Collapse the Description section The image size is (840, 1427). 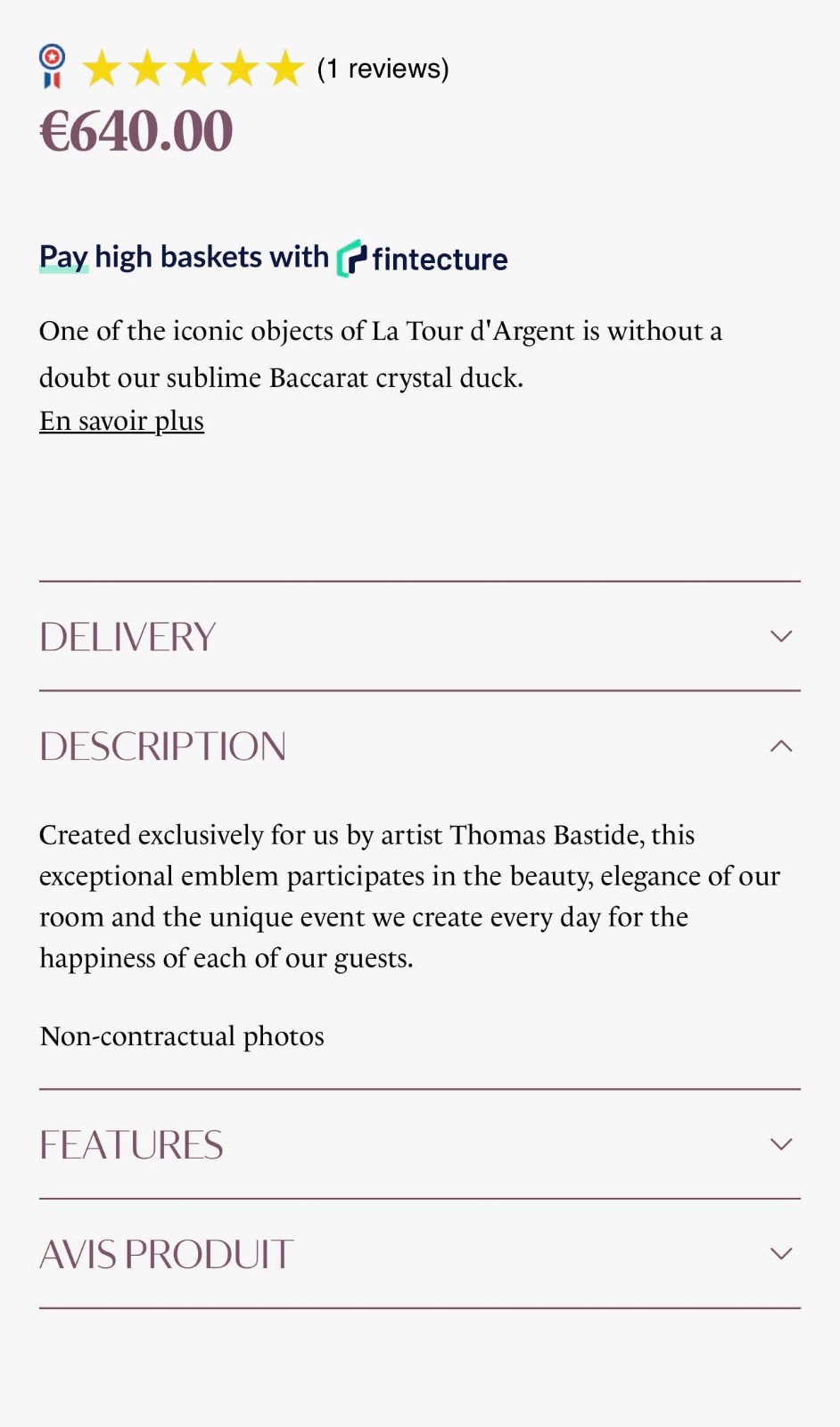(x=420, y=746)
